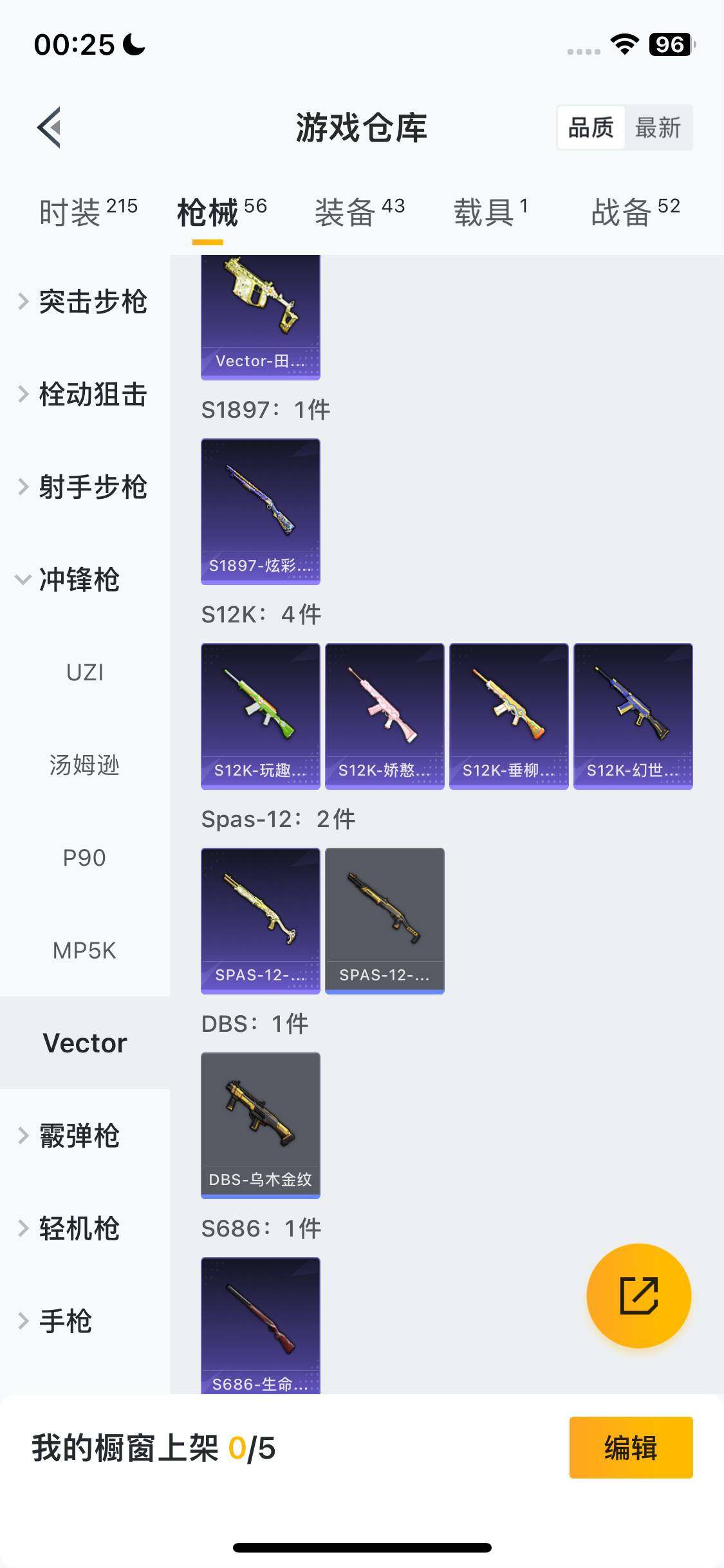This screenshot has width=724, height=1568.
Task: Select the Vector category in sidebar
Action: [84, 1042]
